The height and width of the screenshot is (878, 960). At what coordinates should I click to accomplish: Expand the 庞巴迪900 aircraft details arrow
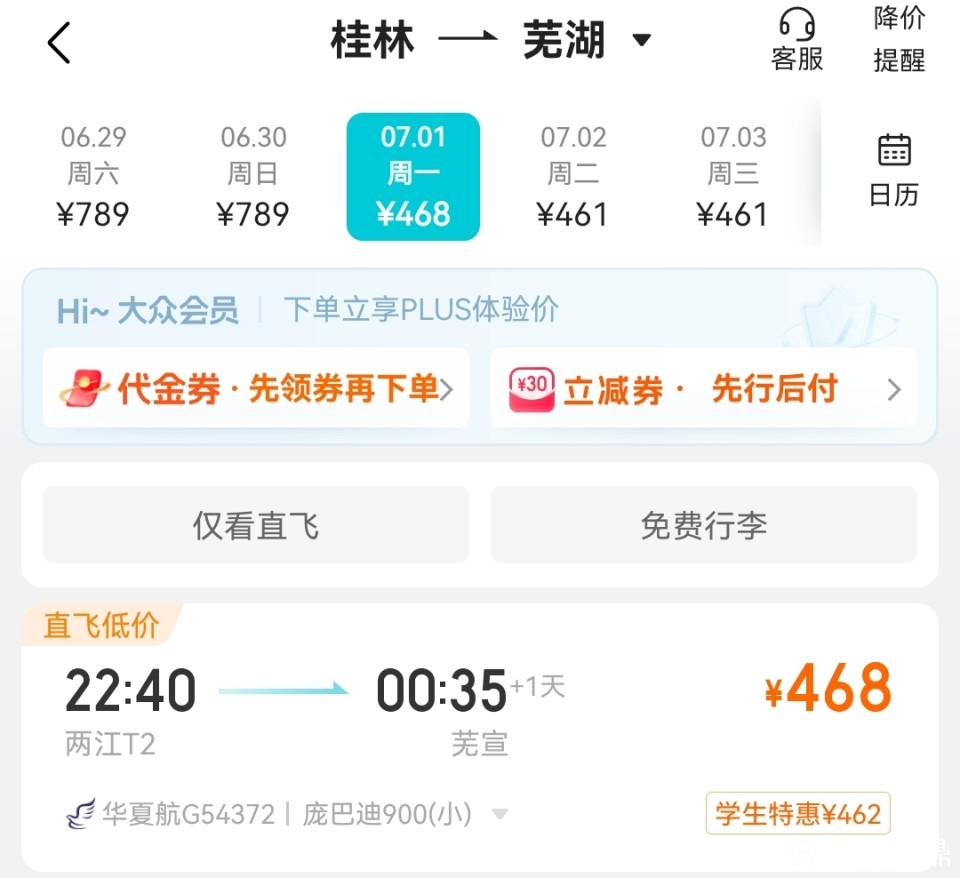tap(500, 814)
